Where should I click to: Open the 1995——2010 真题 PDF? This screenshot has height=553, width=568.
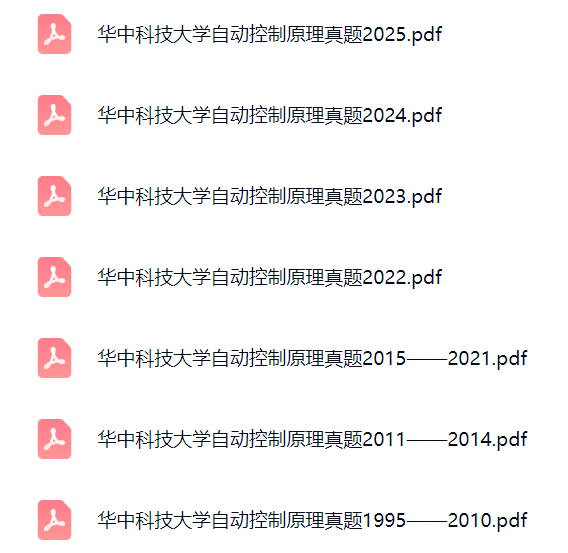point(312,521)
